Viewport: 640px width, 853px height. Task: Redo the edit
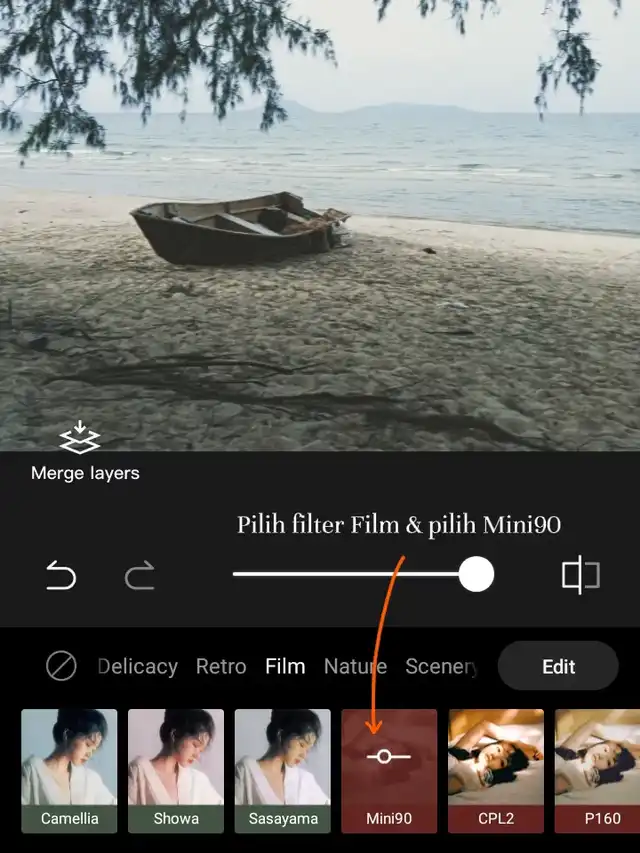pos(140,576)
